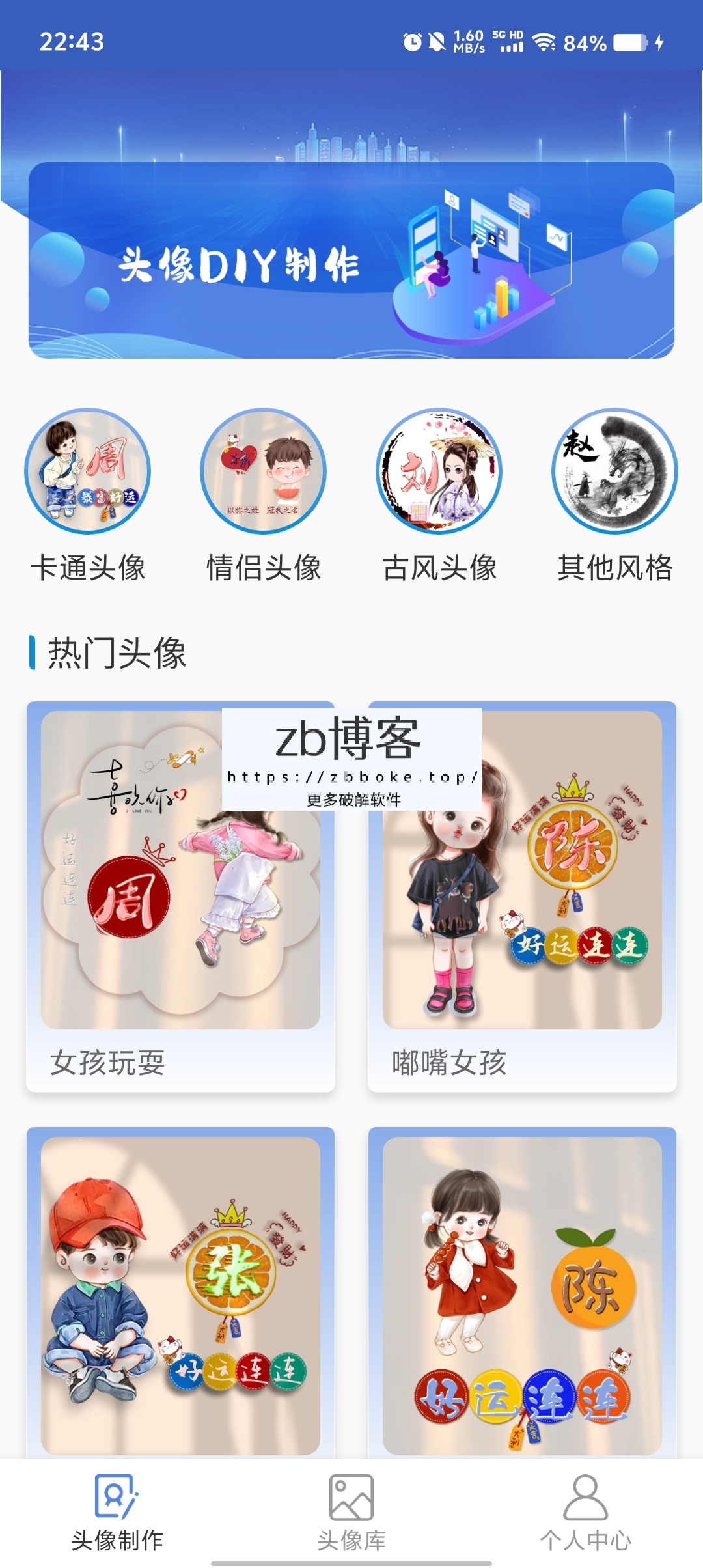Open the 女孩玩耍 avatar card
This screenshot has height=1568, width=703.
pyautogui.click(x=180, y=897)
